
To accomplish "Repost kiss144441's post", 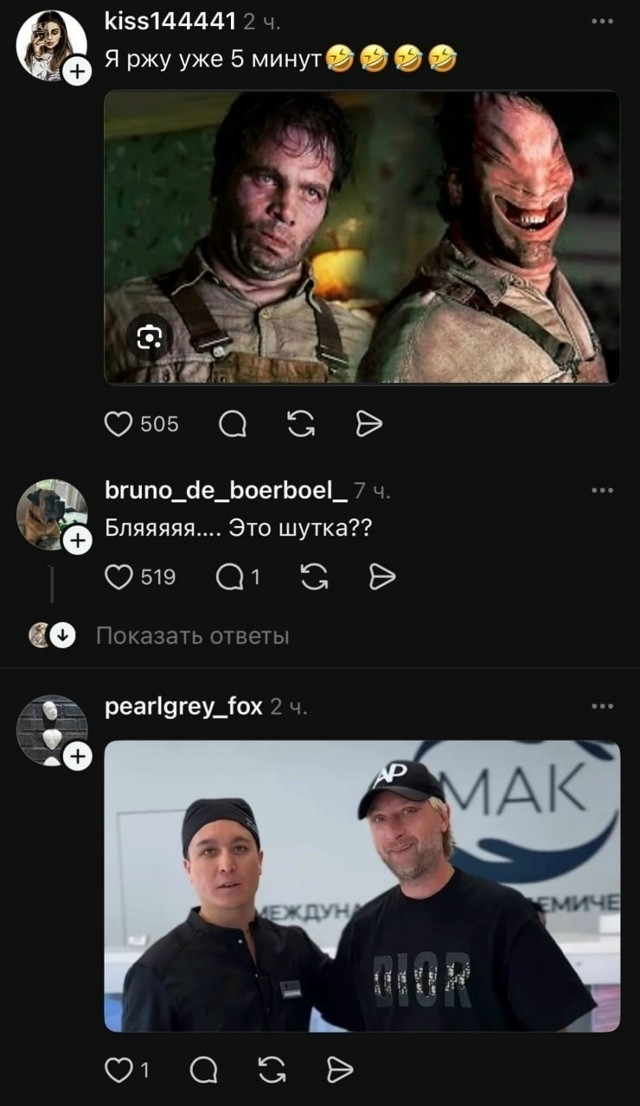I will tap(300, 425).
